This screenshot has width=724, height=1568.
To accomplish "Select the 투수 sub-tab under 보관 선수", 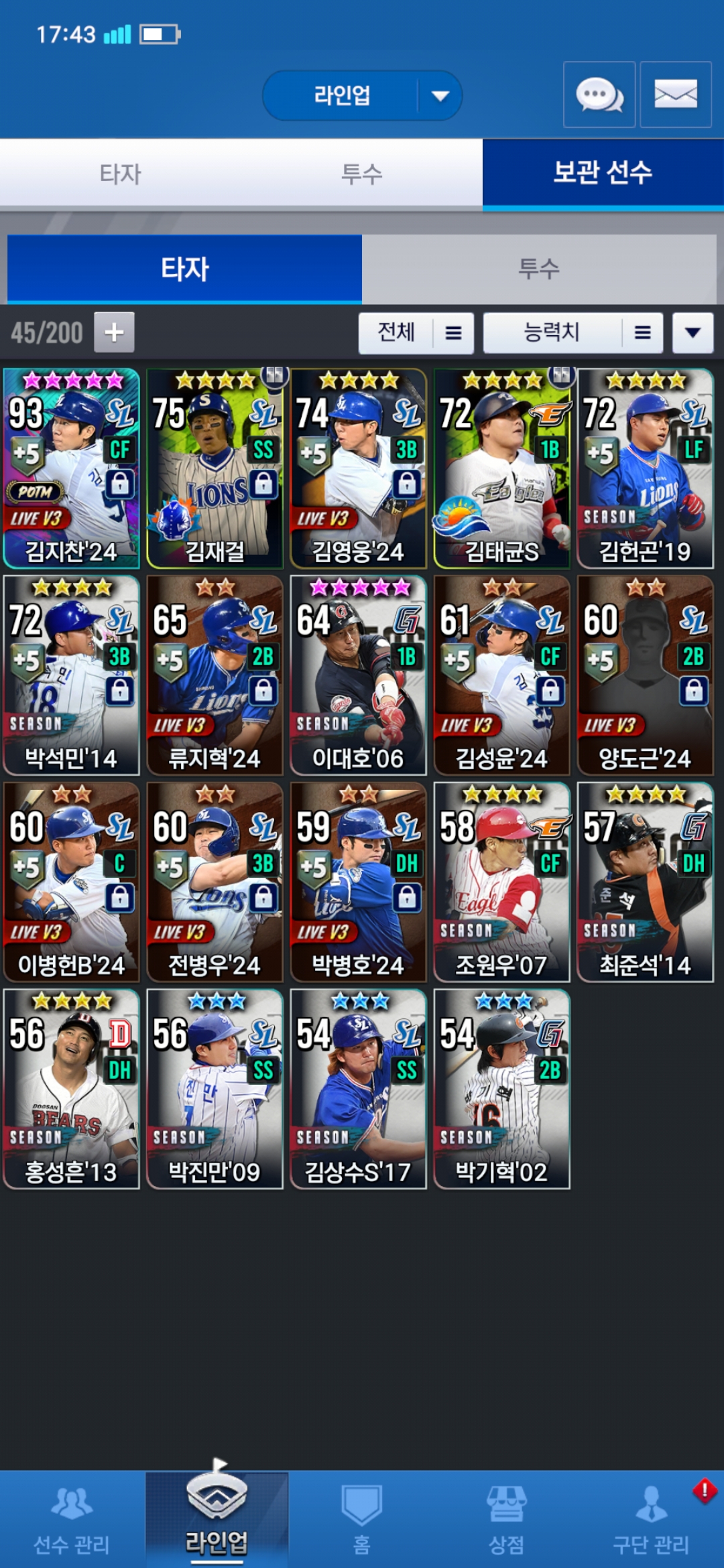I will coord(538,269).
